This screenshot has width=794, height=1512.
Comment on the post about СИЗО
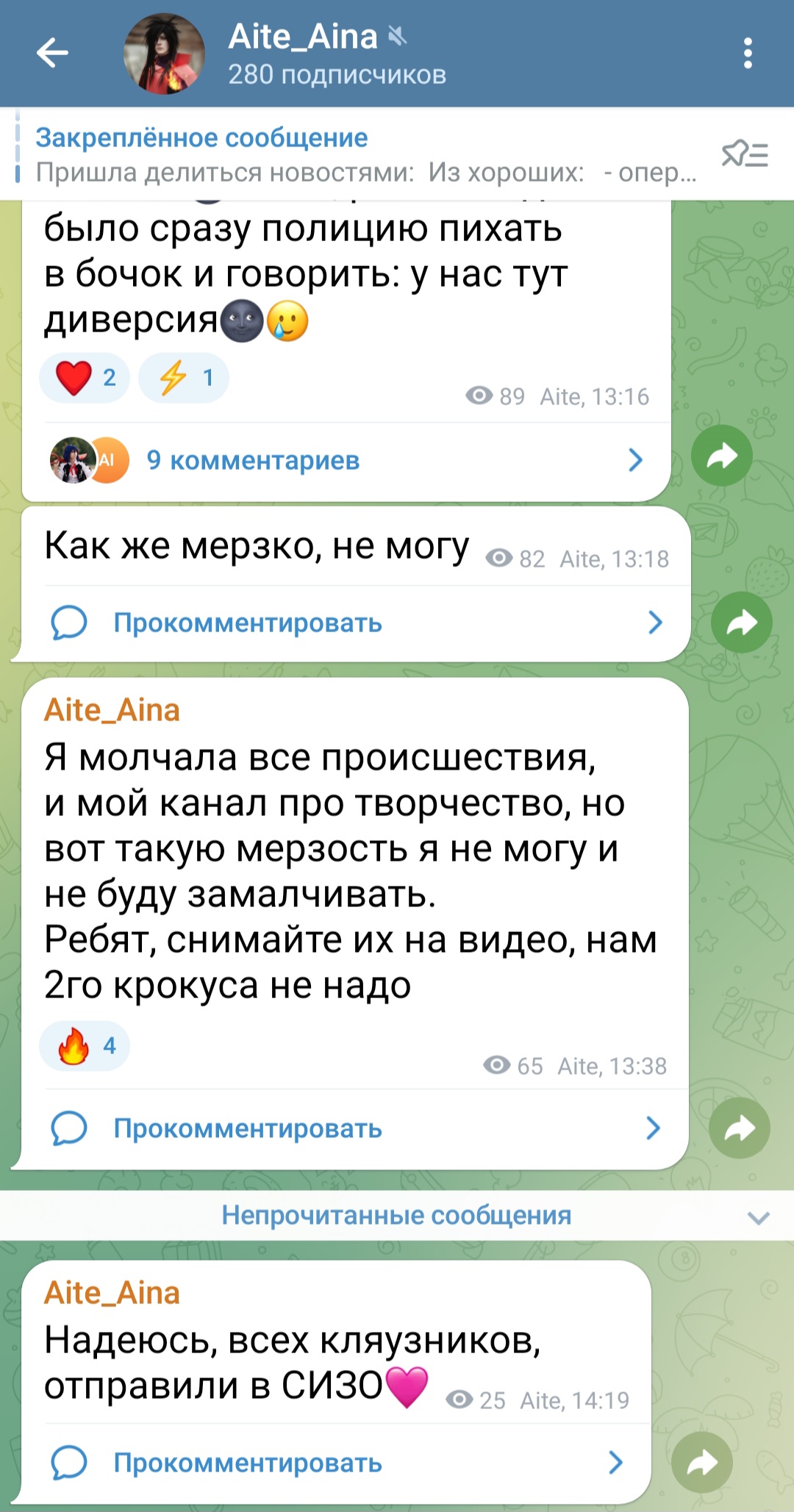337,1463
